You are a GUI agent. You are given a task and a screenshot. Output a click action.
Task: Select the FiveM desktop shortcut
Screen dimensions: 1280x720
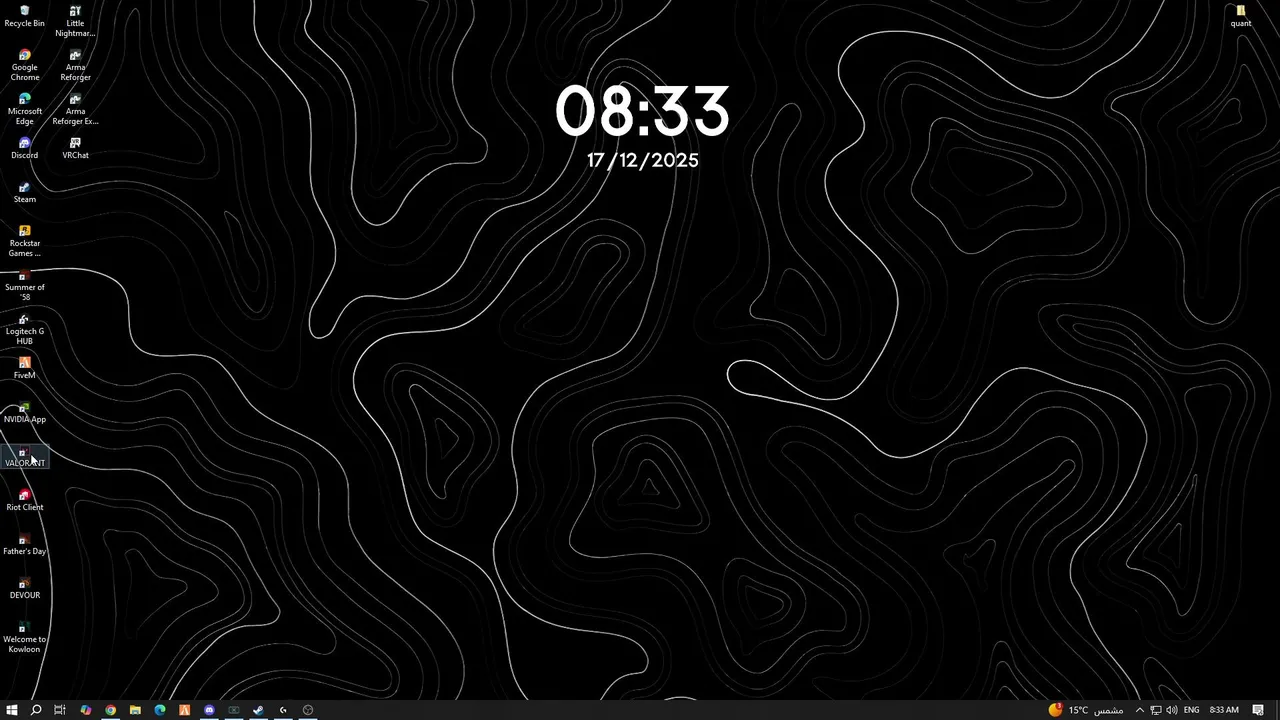(24, 367)
